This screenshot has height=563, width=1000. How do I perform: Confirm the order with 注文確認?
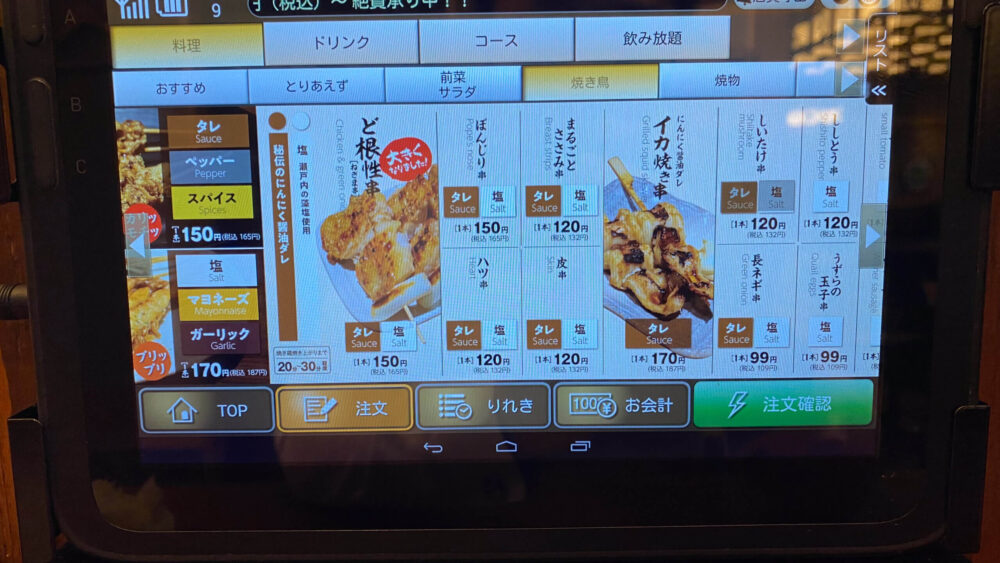point(783,403)
